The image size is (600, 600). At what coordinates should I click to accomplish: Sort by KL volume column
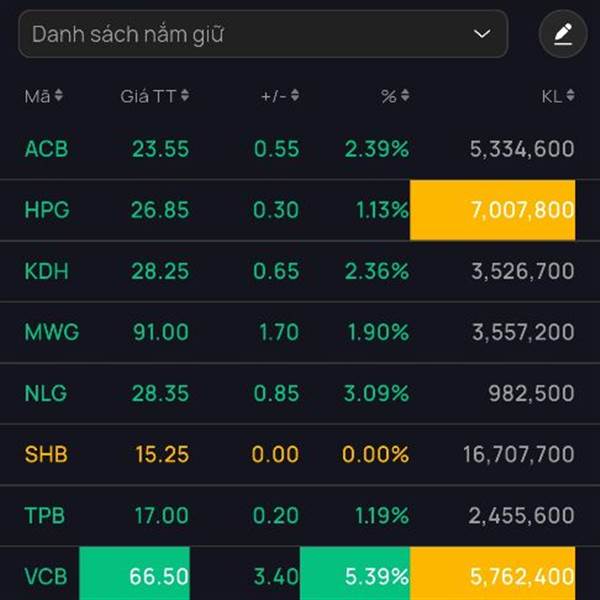[558, 96]
